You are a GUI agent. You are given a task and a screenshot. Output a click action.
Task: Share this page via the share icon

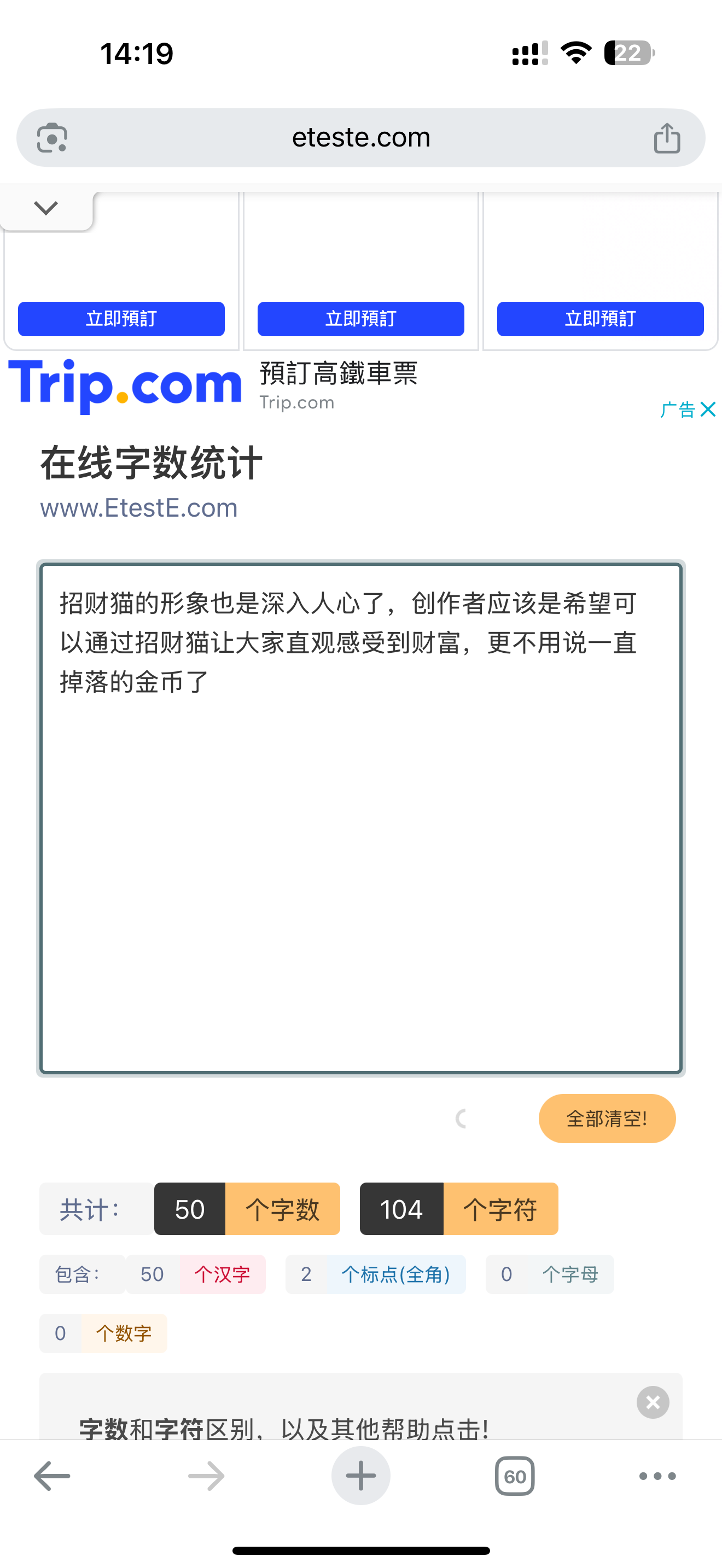(667, 138)
